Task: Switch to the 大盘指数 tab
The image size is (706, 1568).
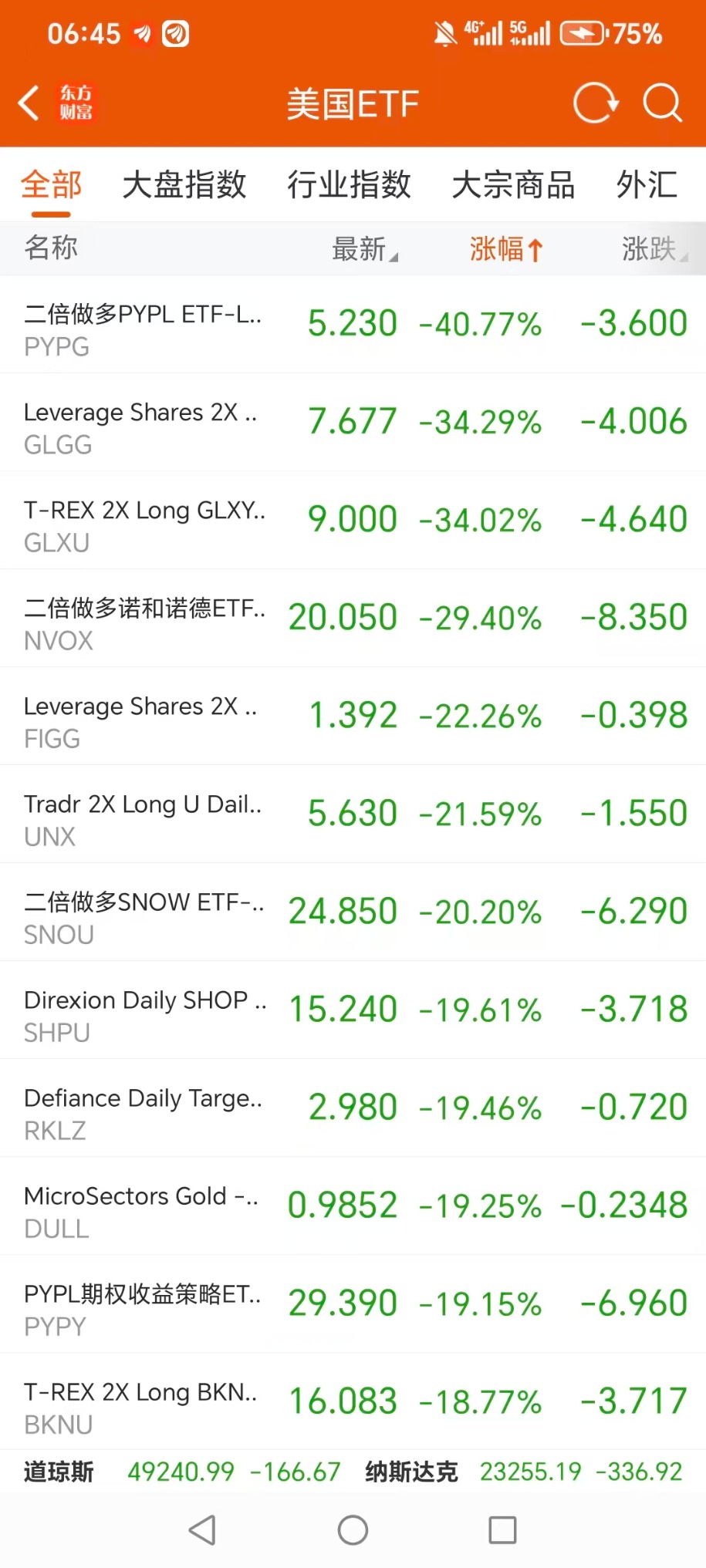Action: tap(184, 185)
